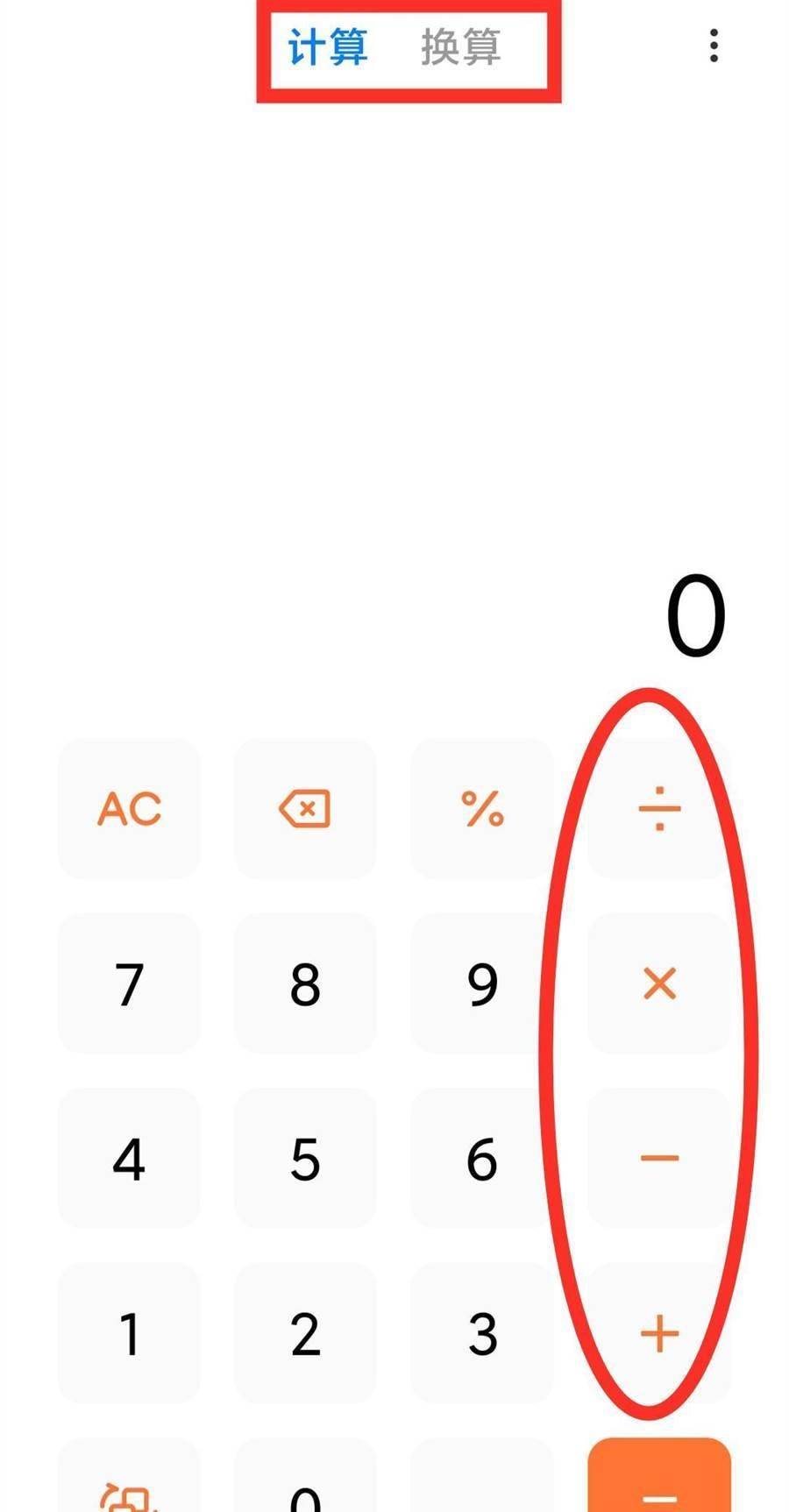Enter digit 4
The width and height of the screenshot is (789, 1512).
pyautogui.click(x=129, y=1158)
